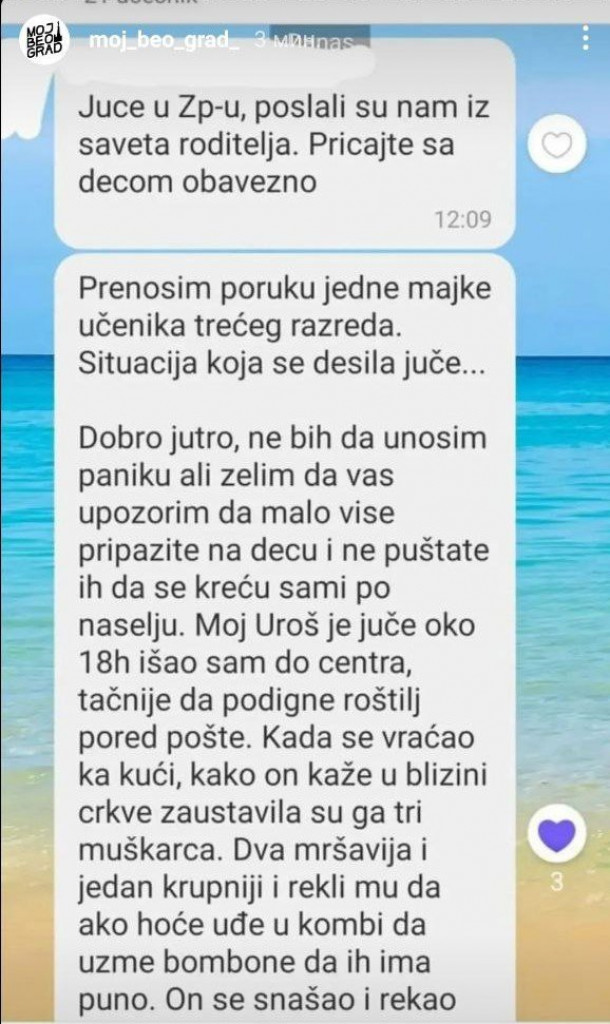Tap the moj_beo_grad_ username

tap(164, 41)
